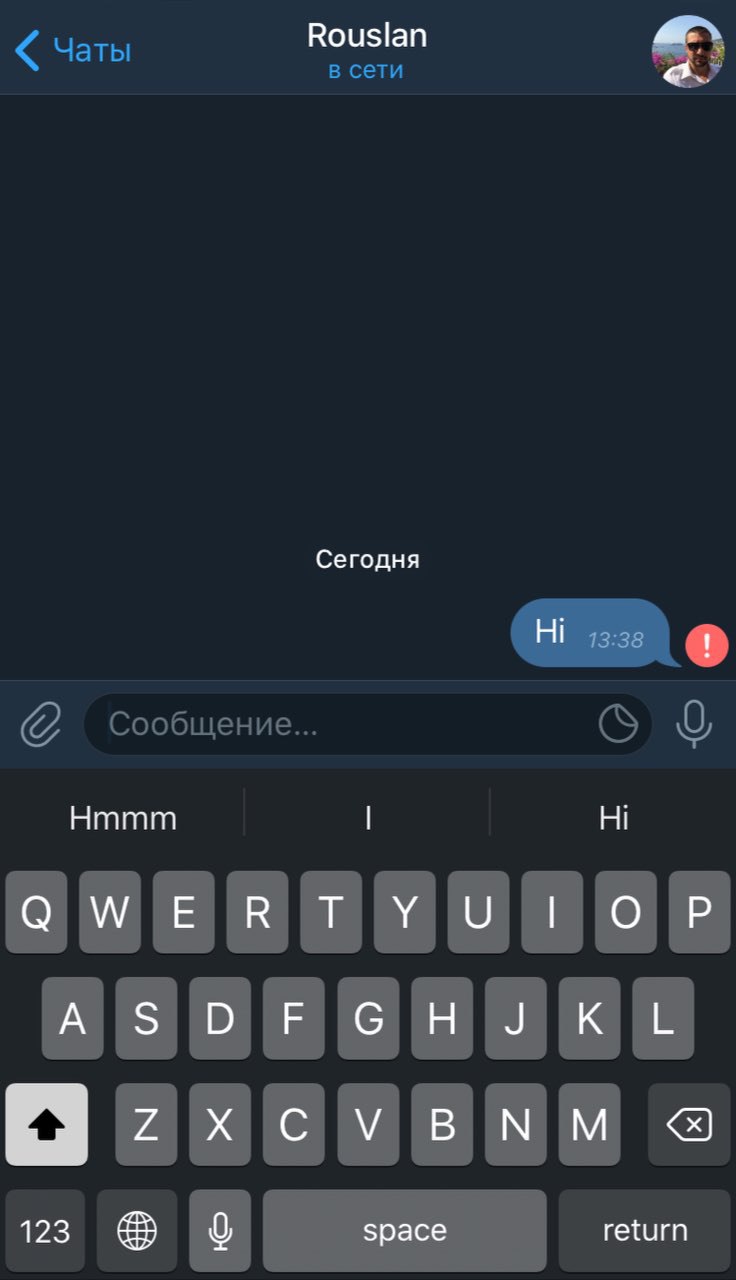Image resolution: width=736 pixels, height=1280 pixels.
Task: Record a voice message
Action: click(x=694, y=723)
